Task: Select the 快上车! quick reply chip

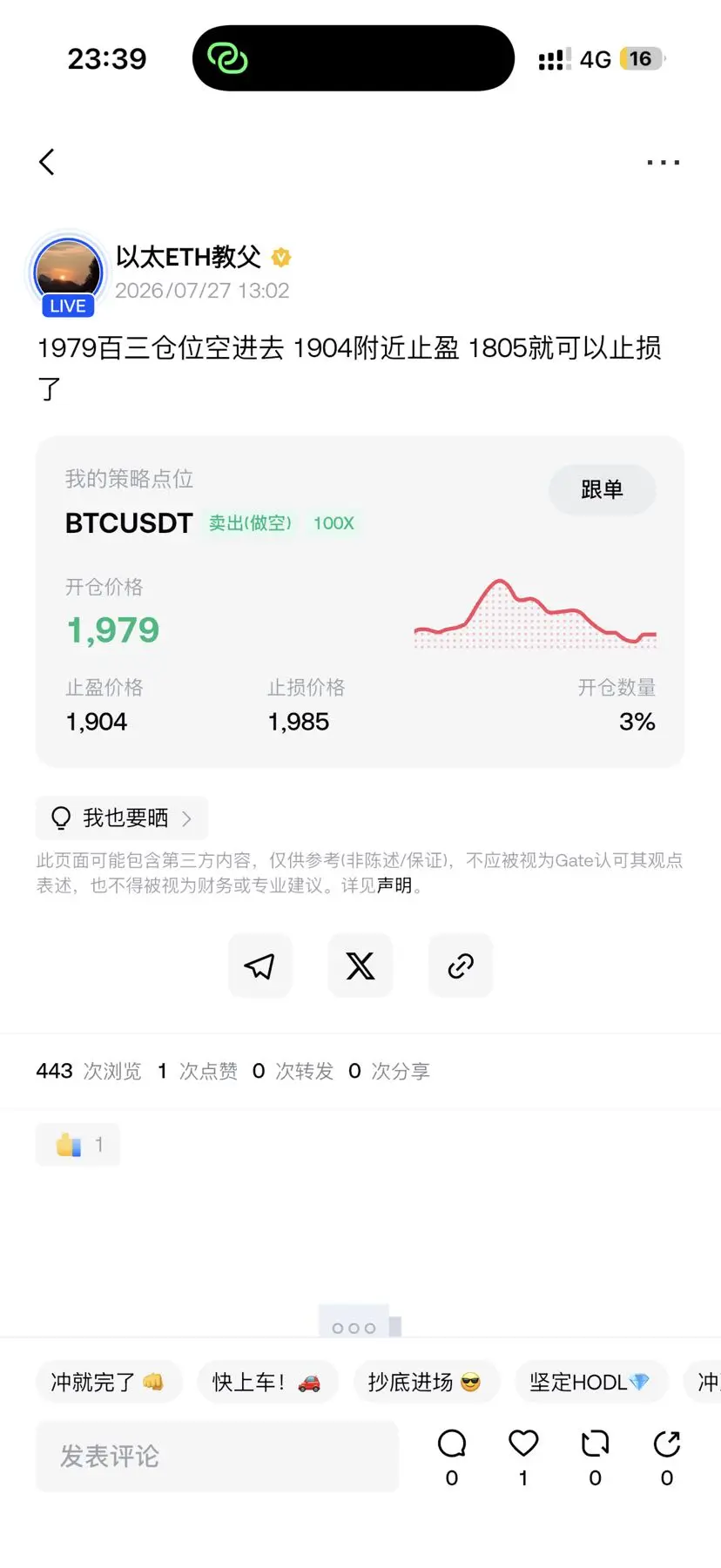Action: pyautogui.click(x=267, y=1382)
